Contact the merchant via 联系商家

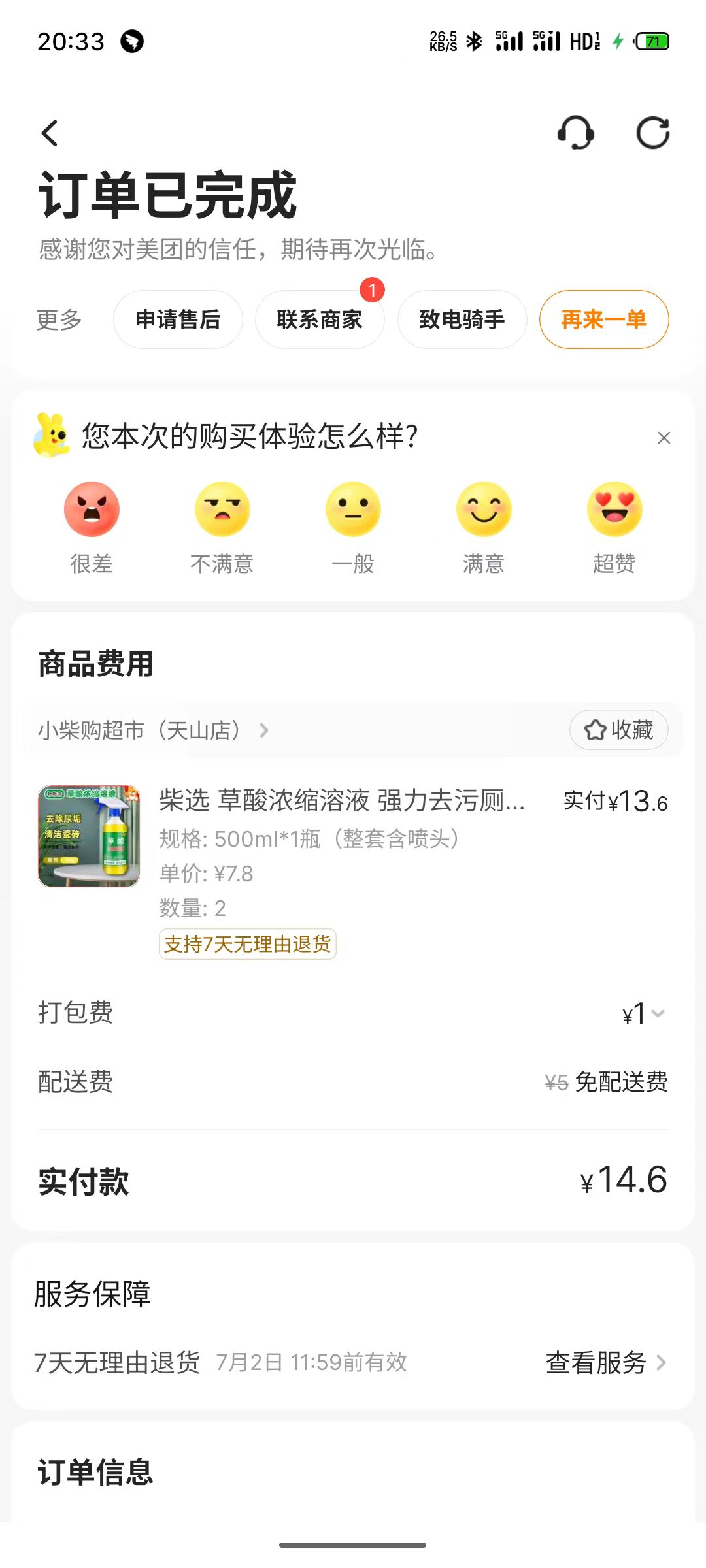(320, 320)
